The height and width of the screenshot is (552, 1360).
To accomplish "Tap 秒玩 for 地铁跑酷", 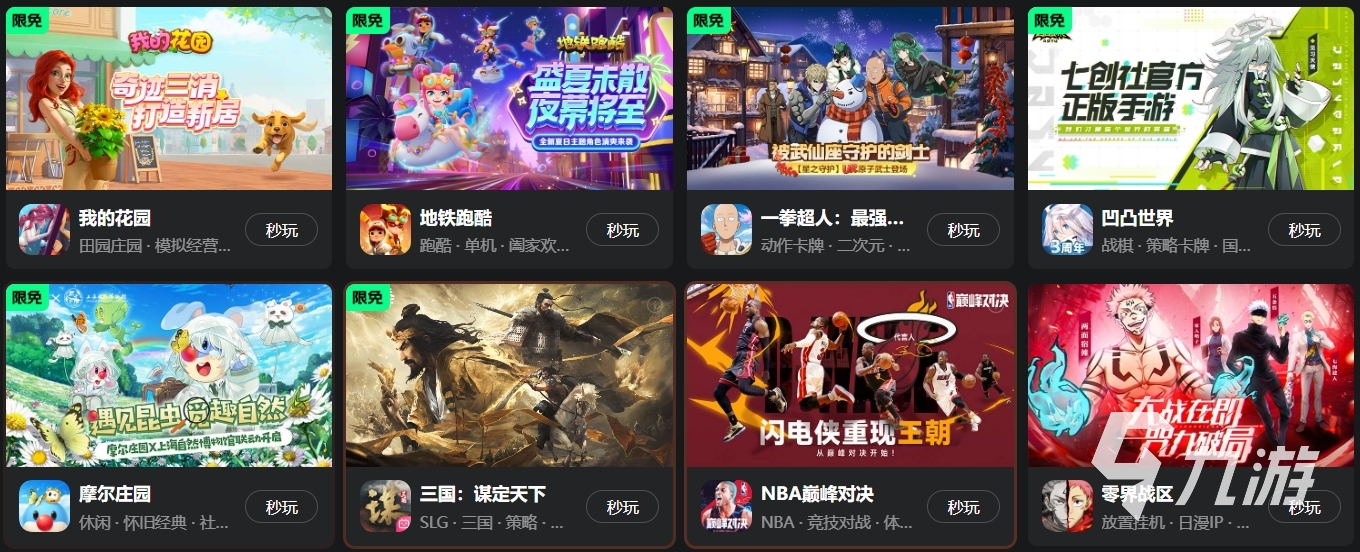I will (x=622, y=230).
